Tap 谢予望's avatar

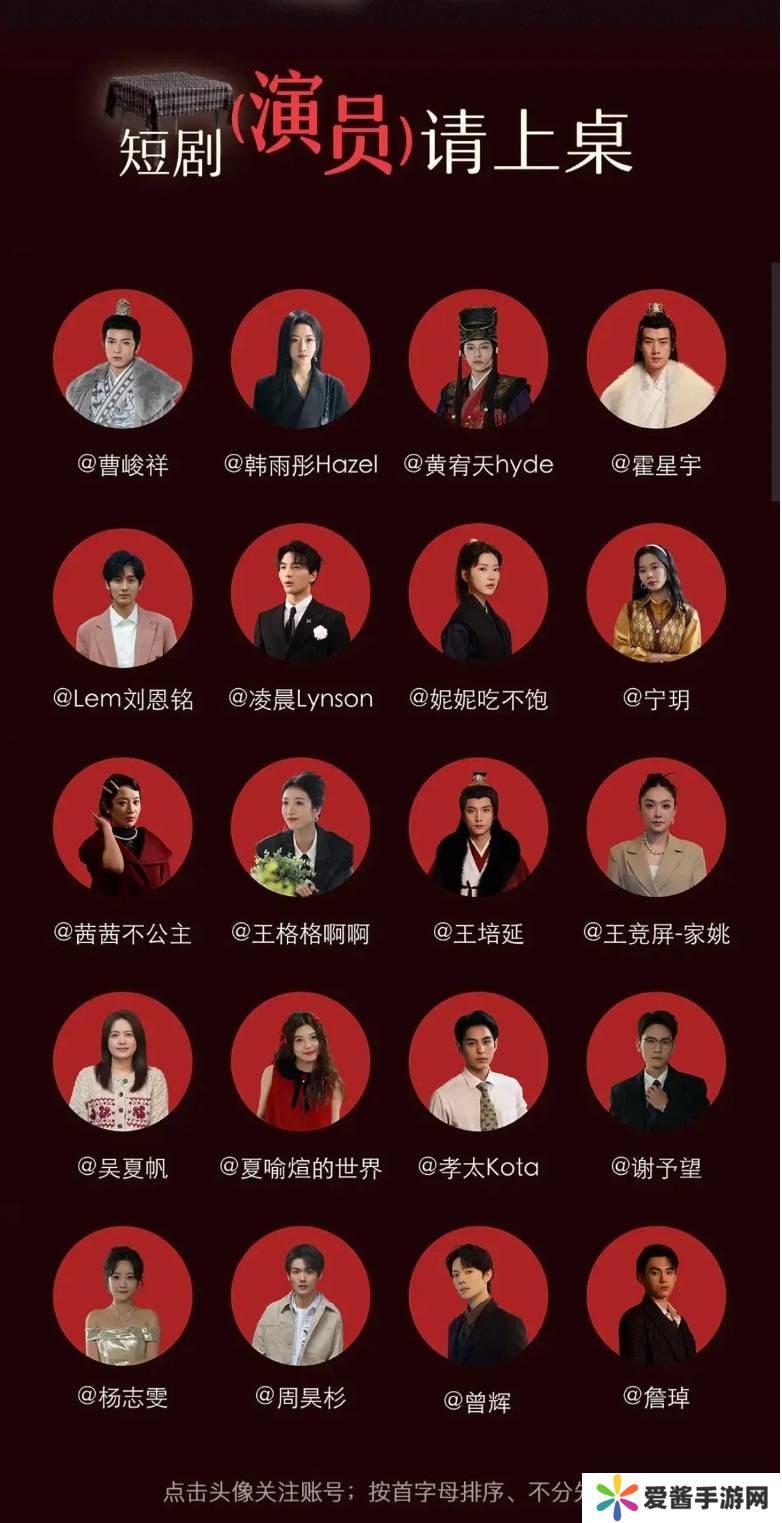click(656, 1062)
